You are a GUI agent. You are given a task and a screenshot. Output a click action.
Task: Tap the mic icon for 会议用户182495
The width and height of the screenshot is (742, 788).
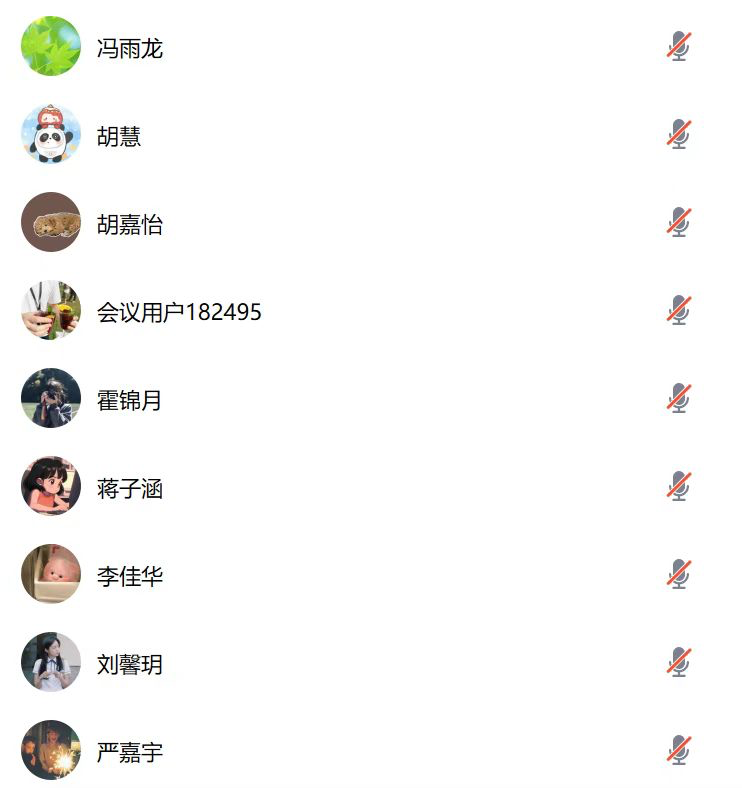click(679, 310)
